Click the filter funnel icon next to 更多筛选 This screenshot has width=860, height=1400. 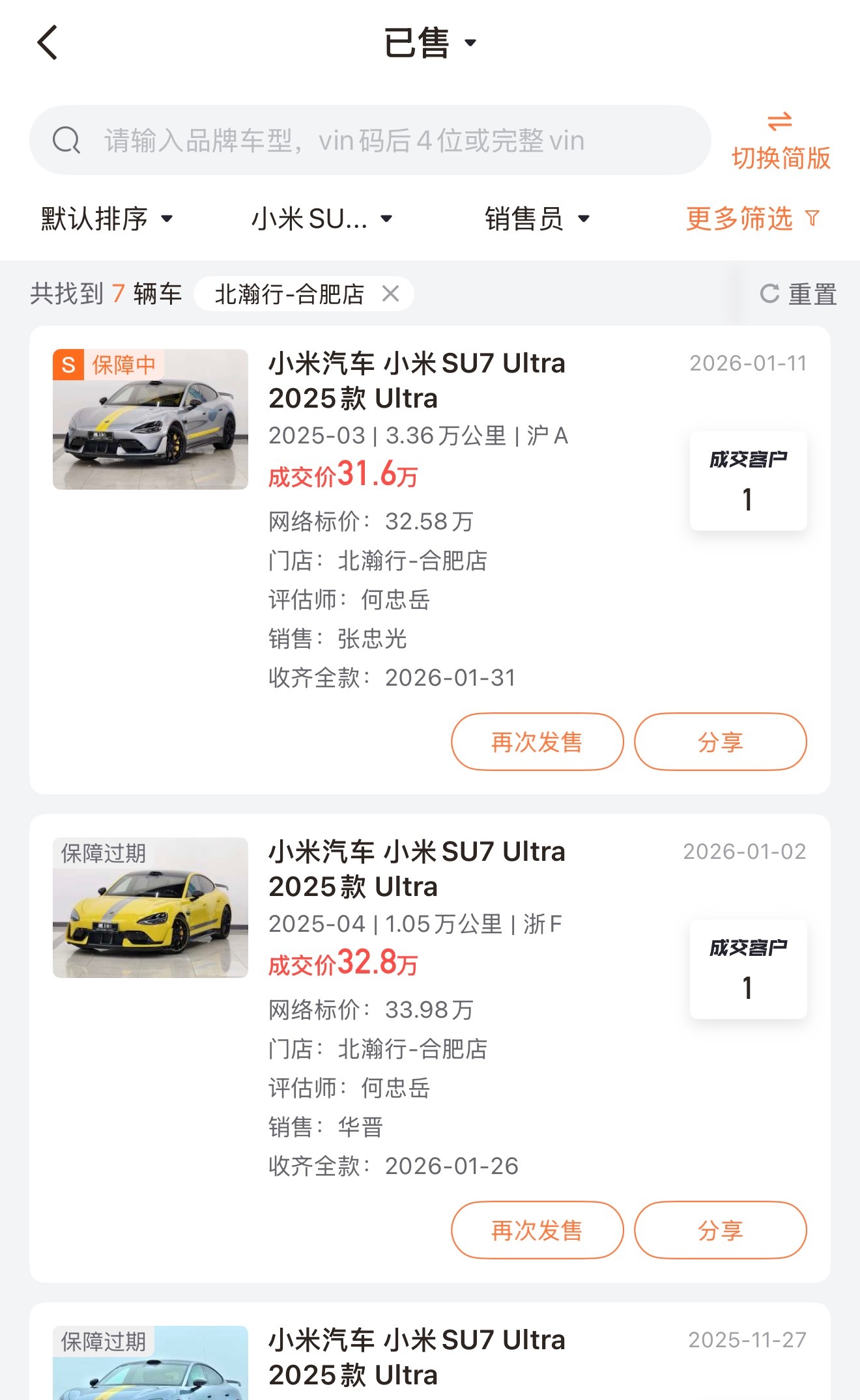(x=812, y=219)
